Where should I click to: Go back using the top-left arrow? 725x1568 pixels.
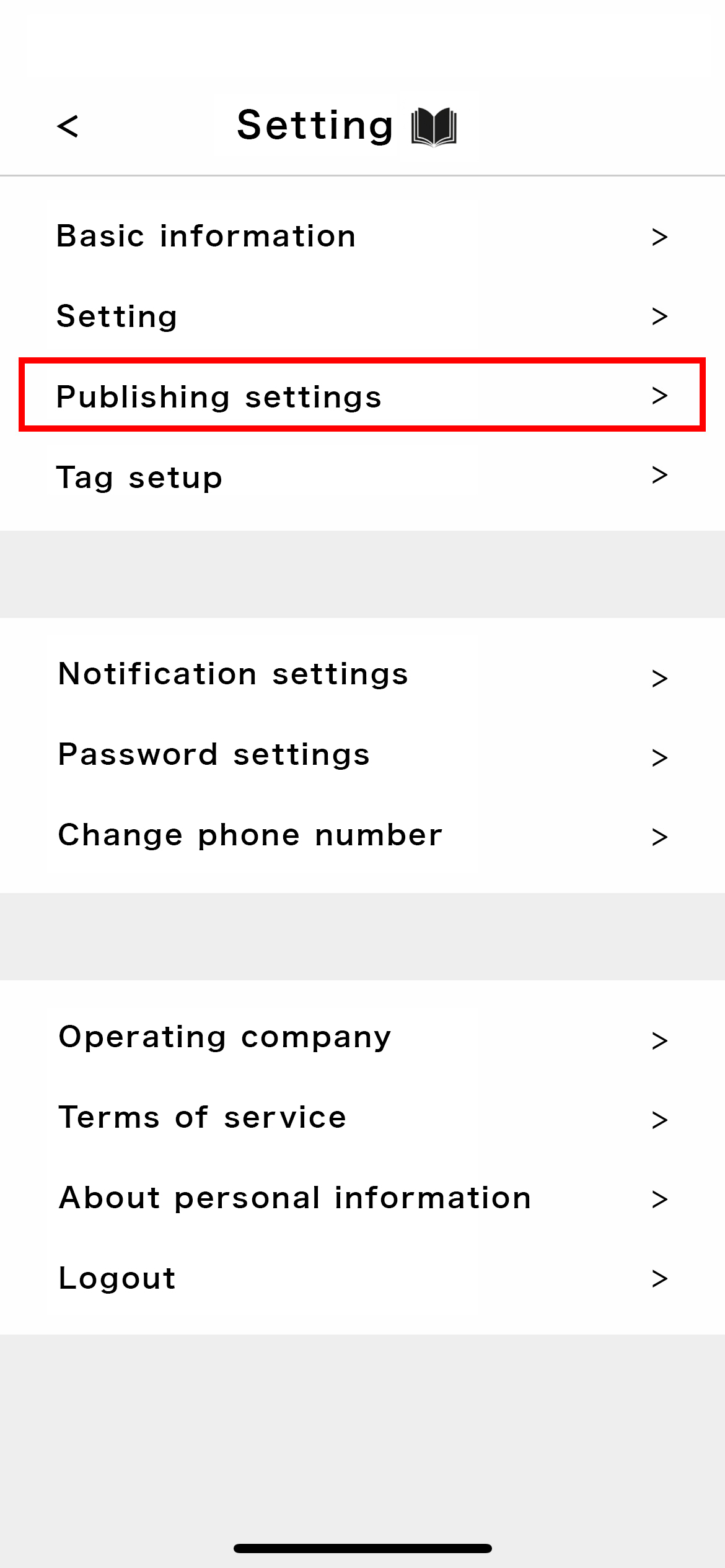click(68, 126)
